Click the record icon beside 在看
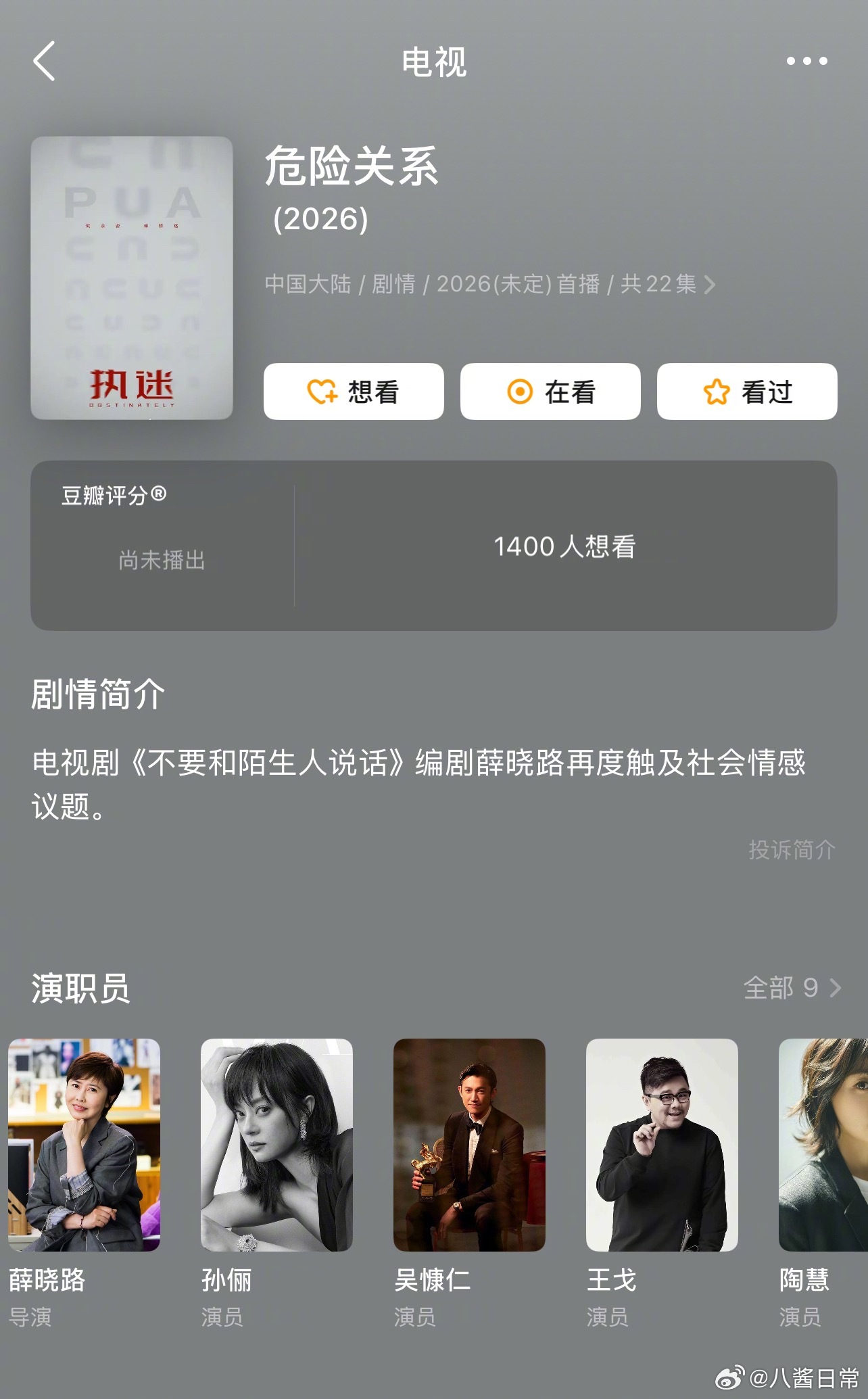 519,392
